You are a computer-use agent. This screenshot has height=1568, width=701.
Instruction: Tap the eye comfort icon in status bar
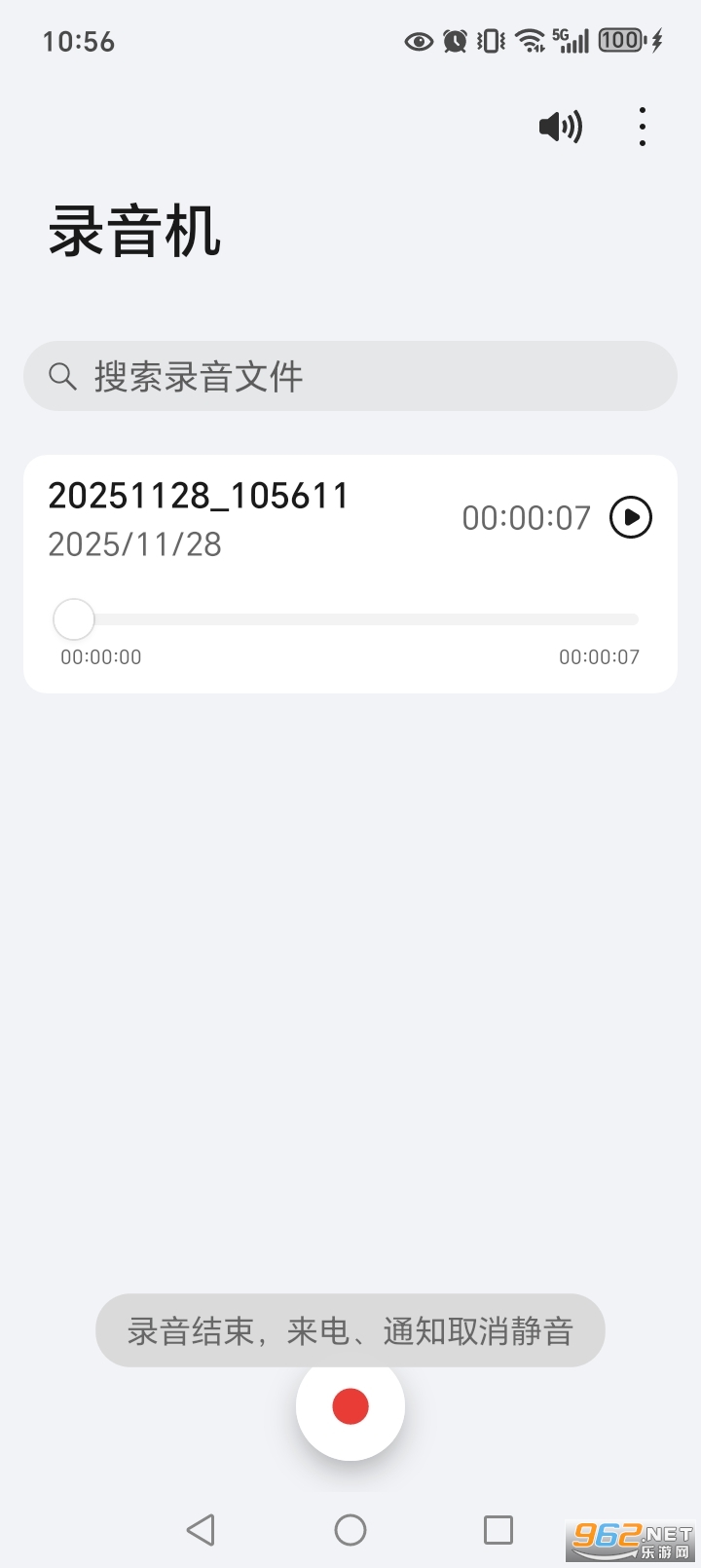(x=419, y=41)
